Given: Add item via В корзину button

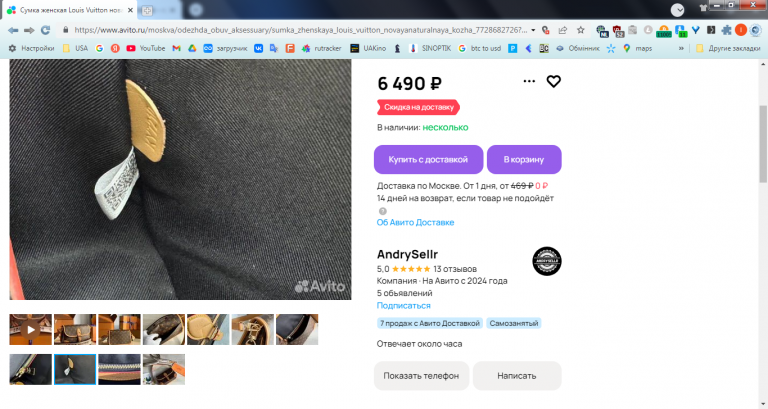Looking at the screenshot, I should click(x=523, y=159).
